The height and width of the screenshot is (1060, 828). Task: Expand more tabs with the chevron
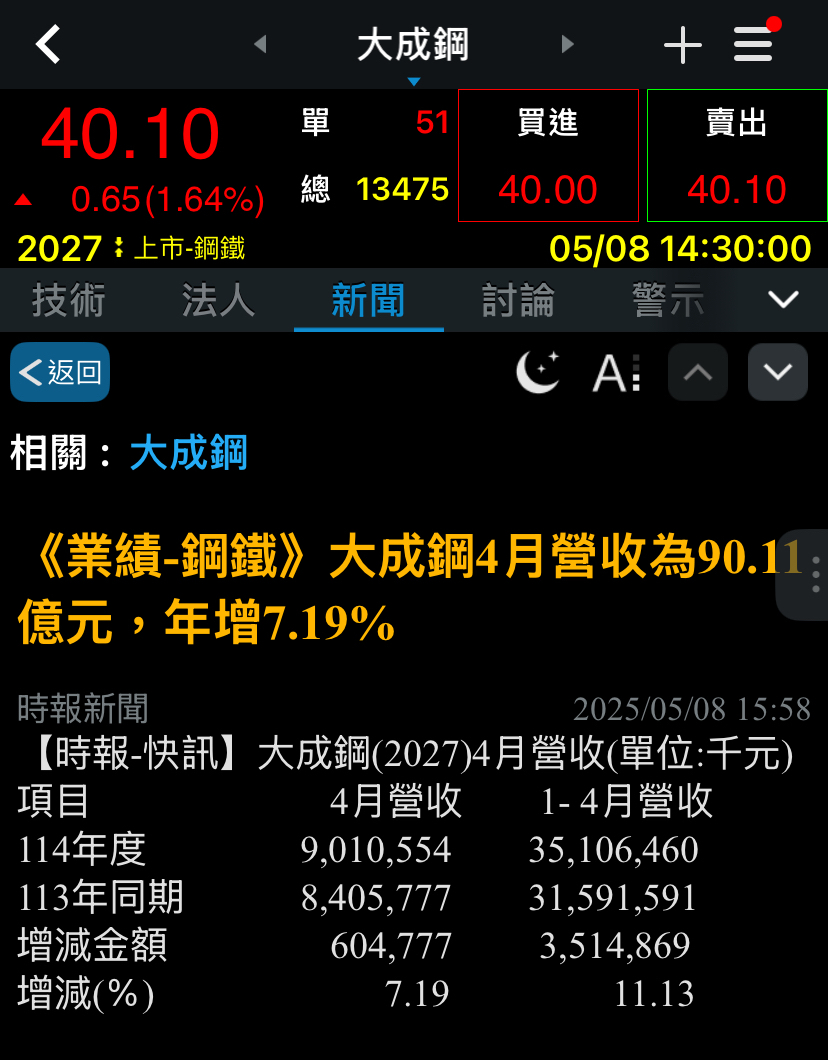(782, 300)
